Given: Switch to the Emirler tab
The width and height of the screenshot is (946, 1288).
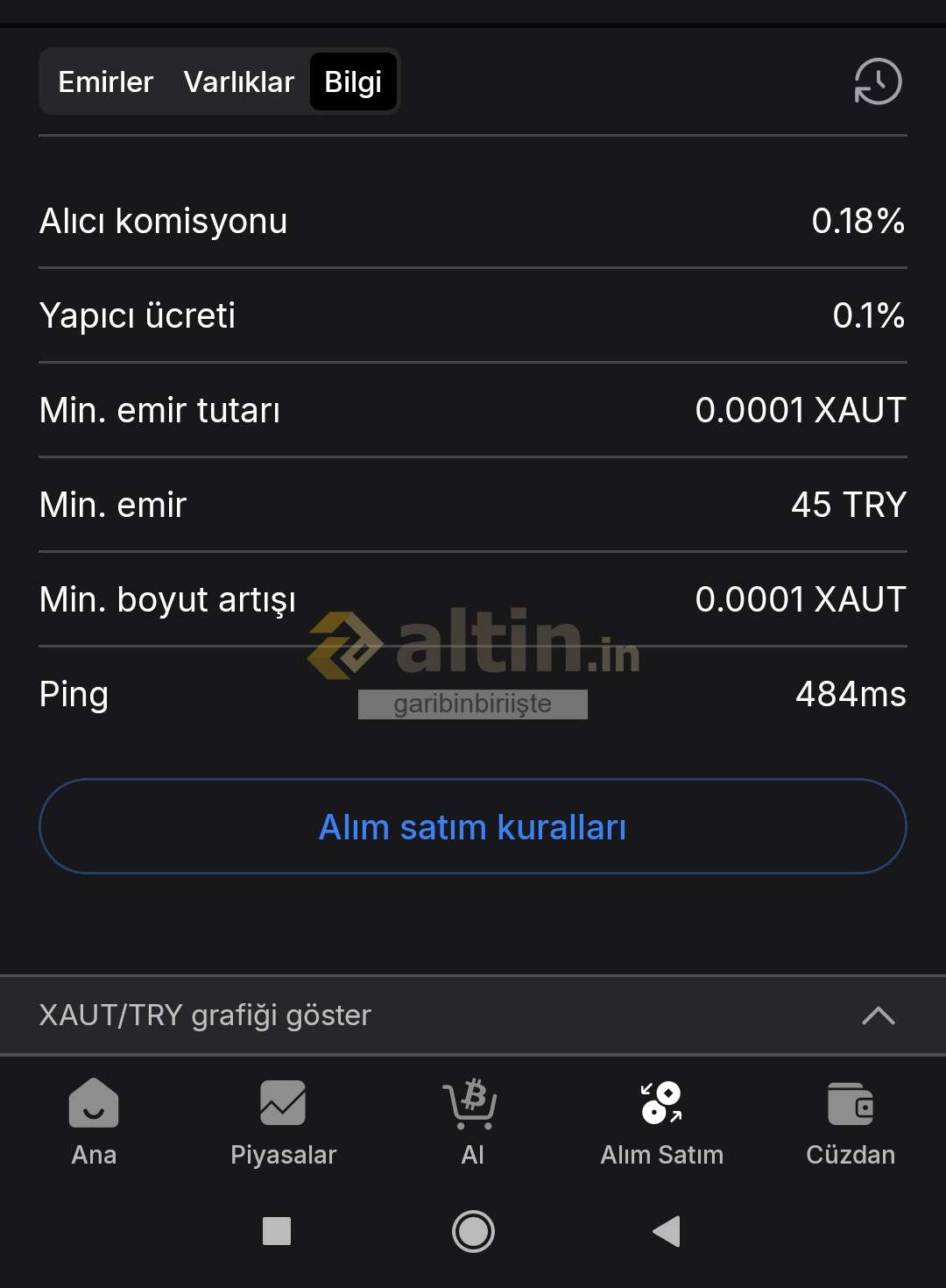Looking at the screenshot, I should coord(105,81).
